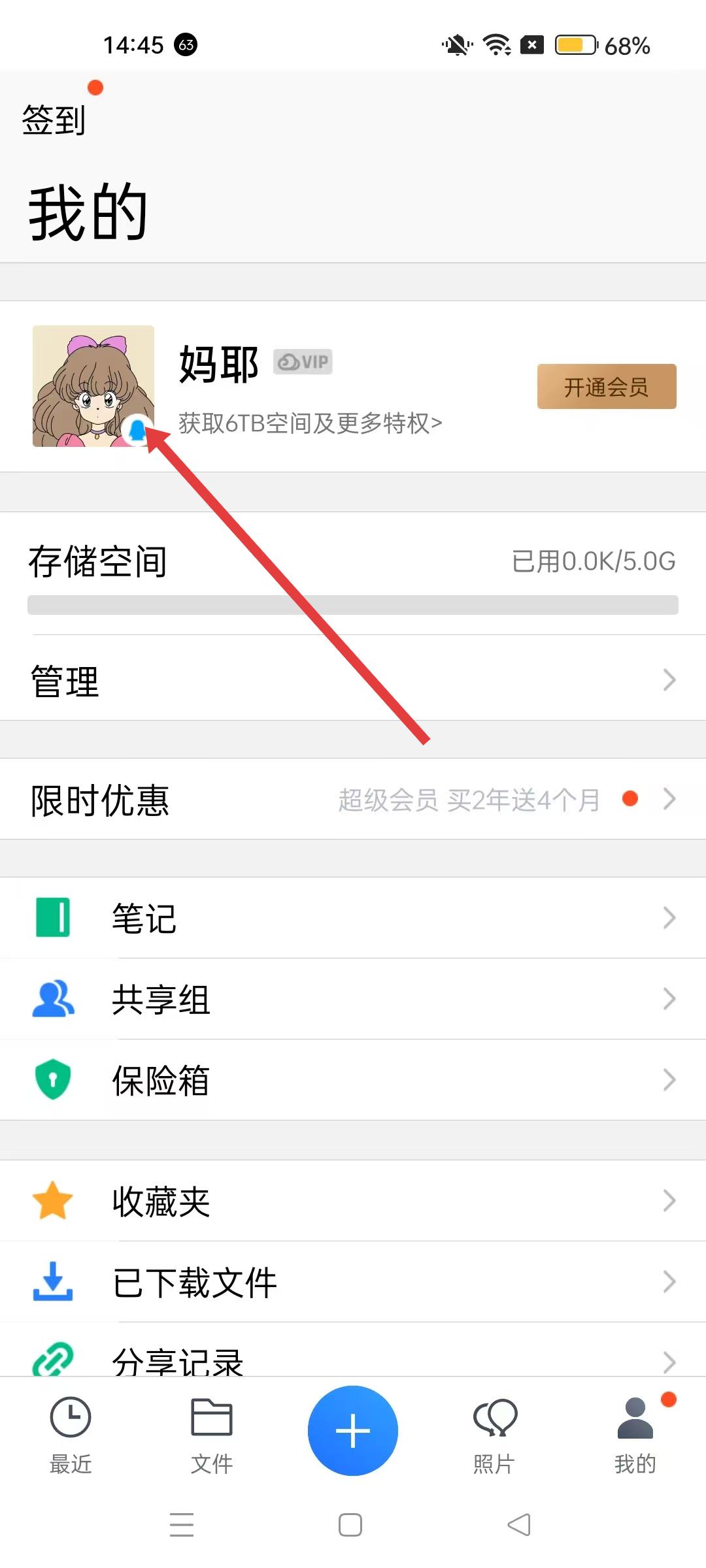View 已下载文件 downloaded files
This screenshot has width=706, height=1568.
point(353,1282)
